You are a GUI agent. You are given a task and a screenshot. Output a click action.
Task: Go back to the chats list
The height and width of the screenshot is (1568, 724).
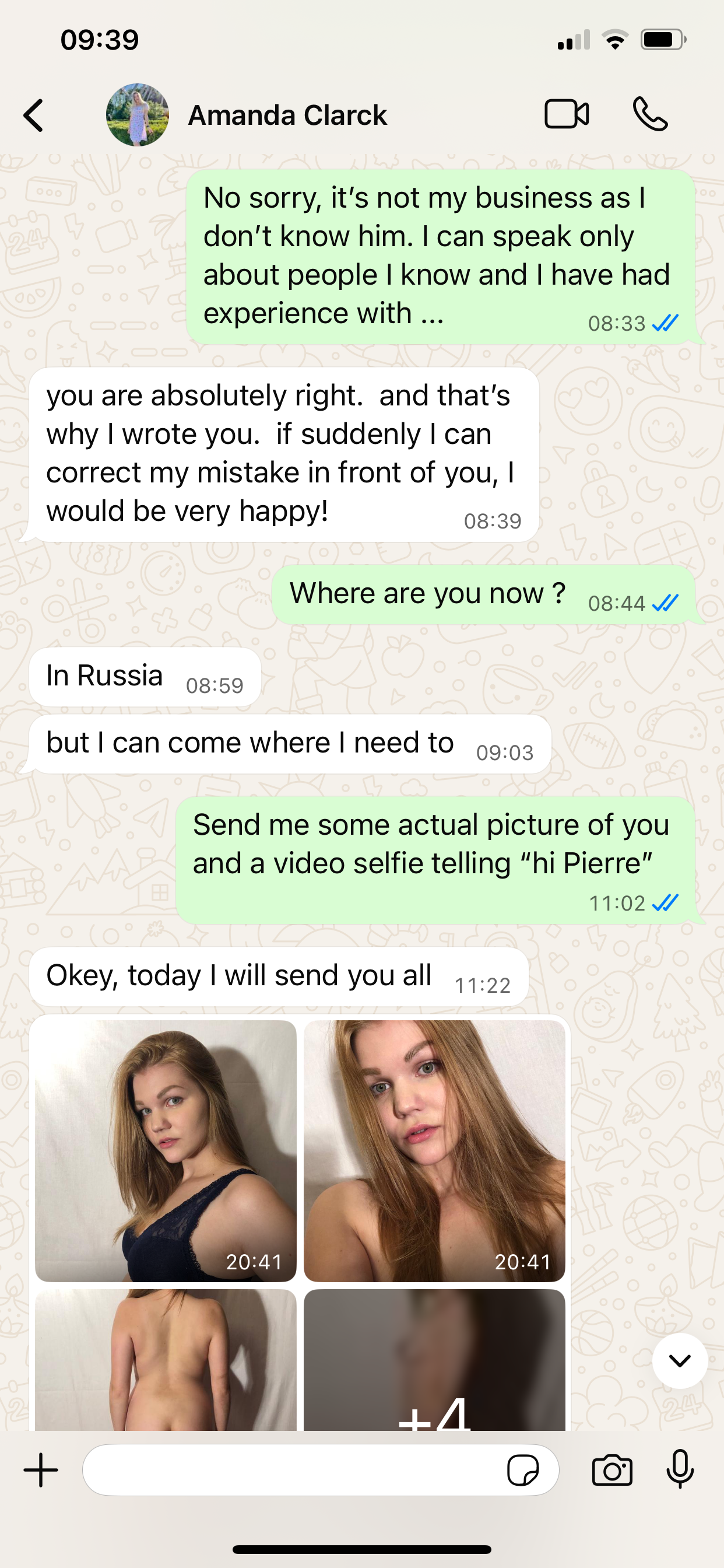point(34,115)
